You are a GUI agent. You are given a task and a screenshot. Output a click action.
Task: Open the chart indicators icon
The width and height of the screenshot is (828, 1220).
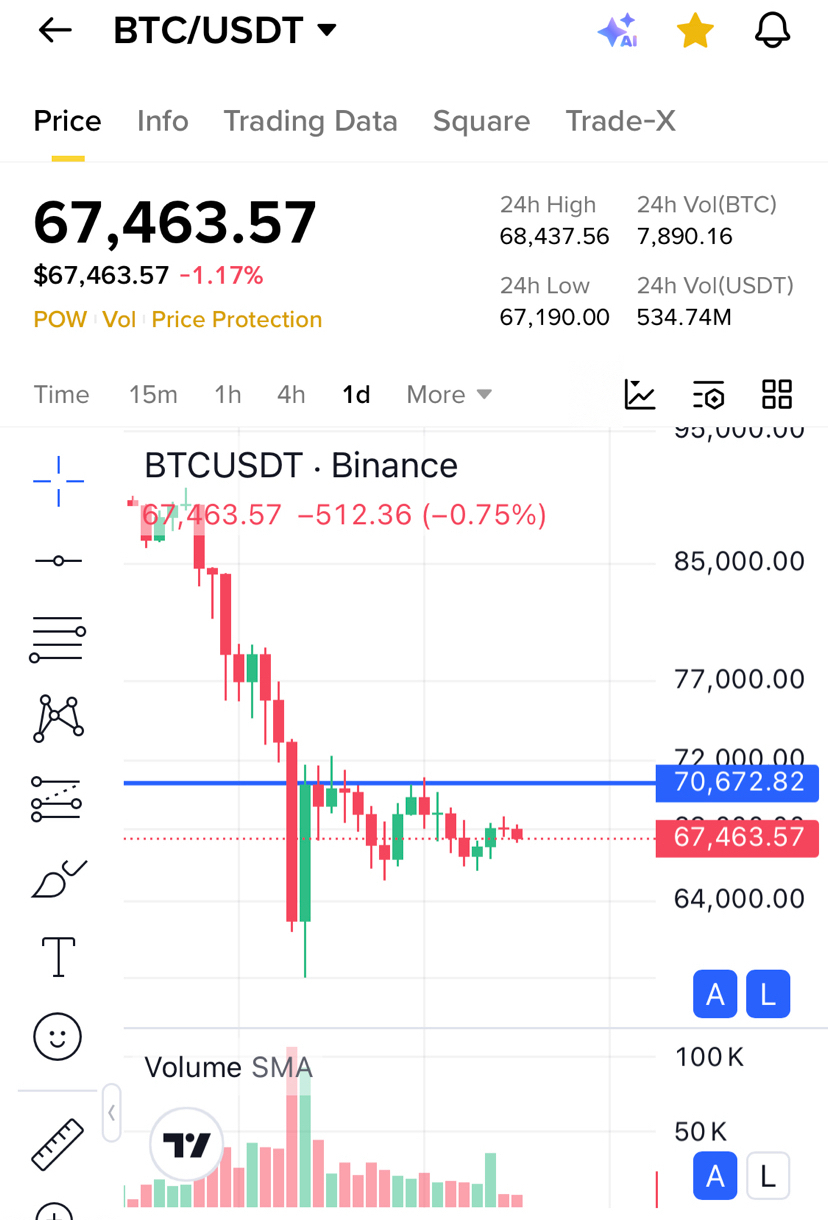640,395
